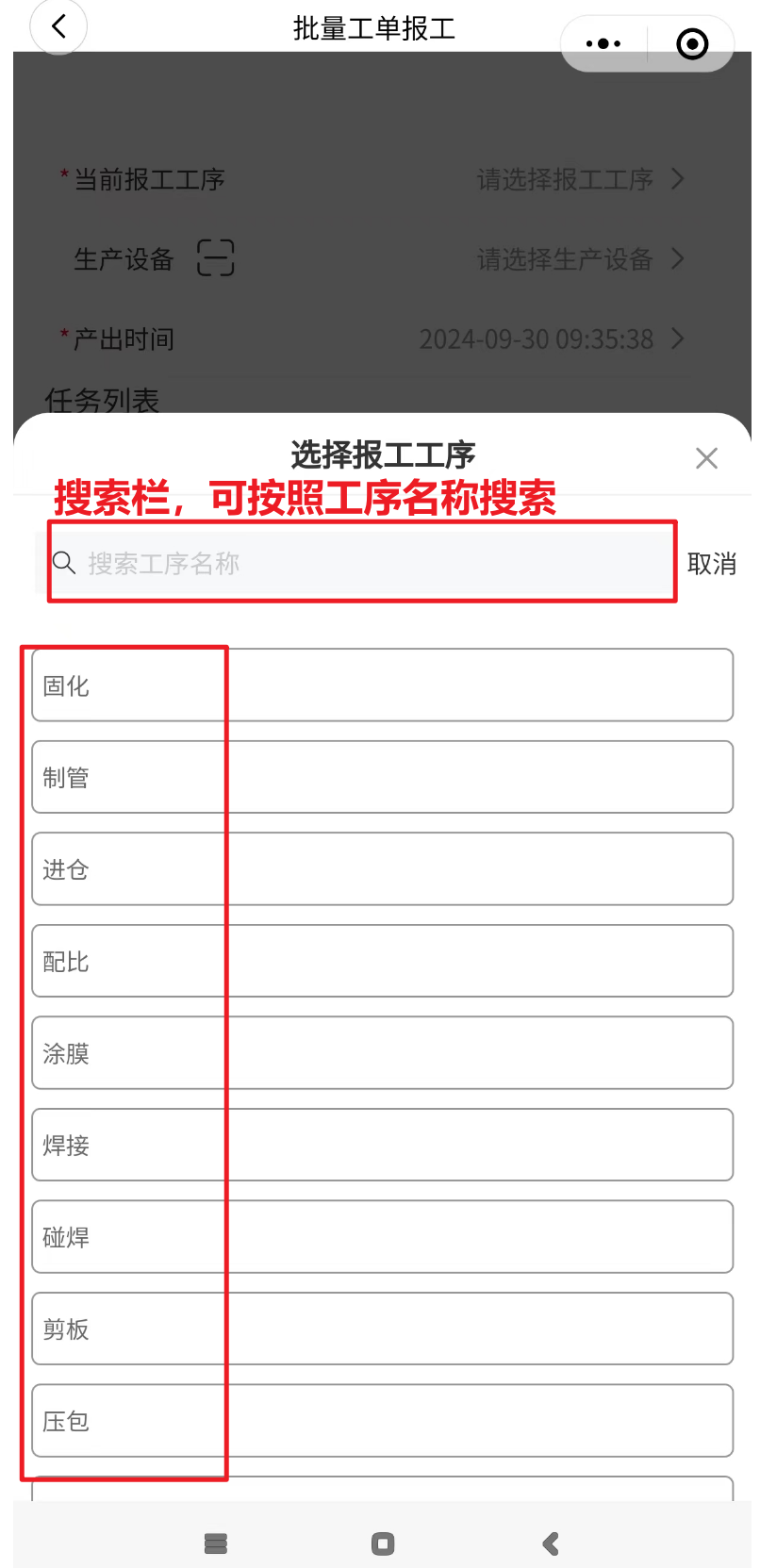Choose the 涂膜 process
Viewport: 760px width, 1568px height.
click(x=383, y=1052)
